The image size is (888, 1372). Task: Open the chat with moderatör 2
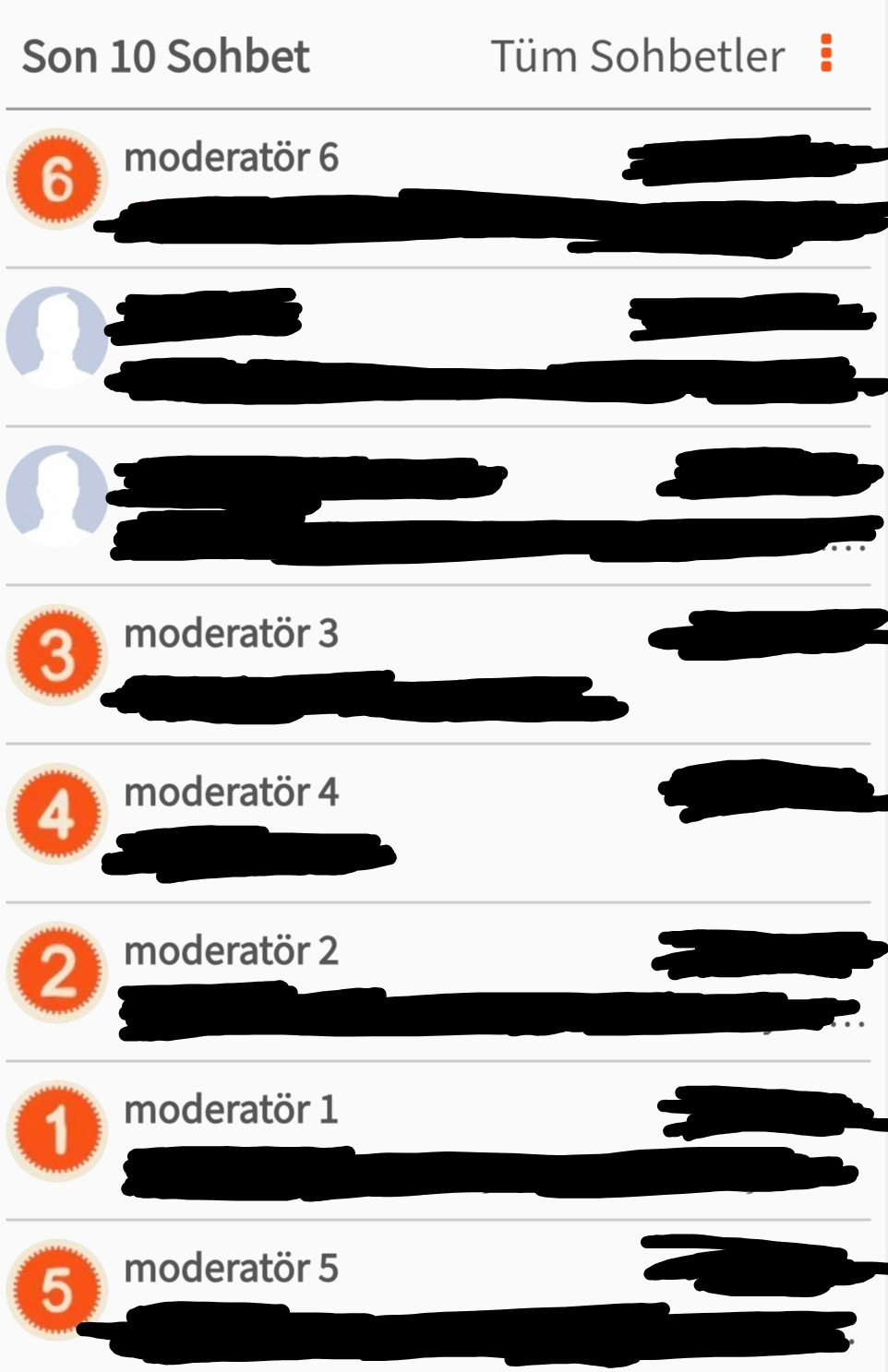pyautogui.click(x=232, y=951)
